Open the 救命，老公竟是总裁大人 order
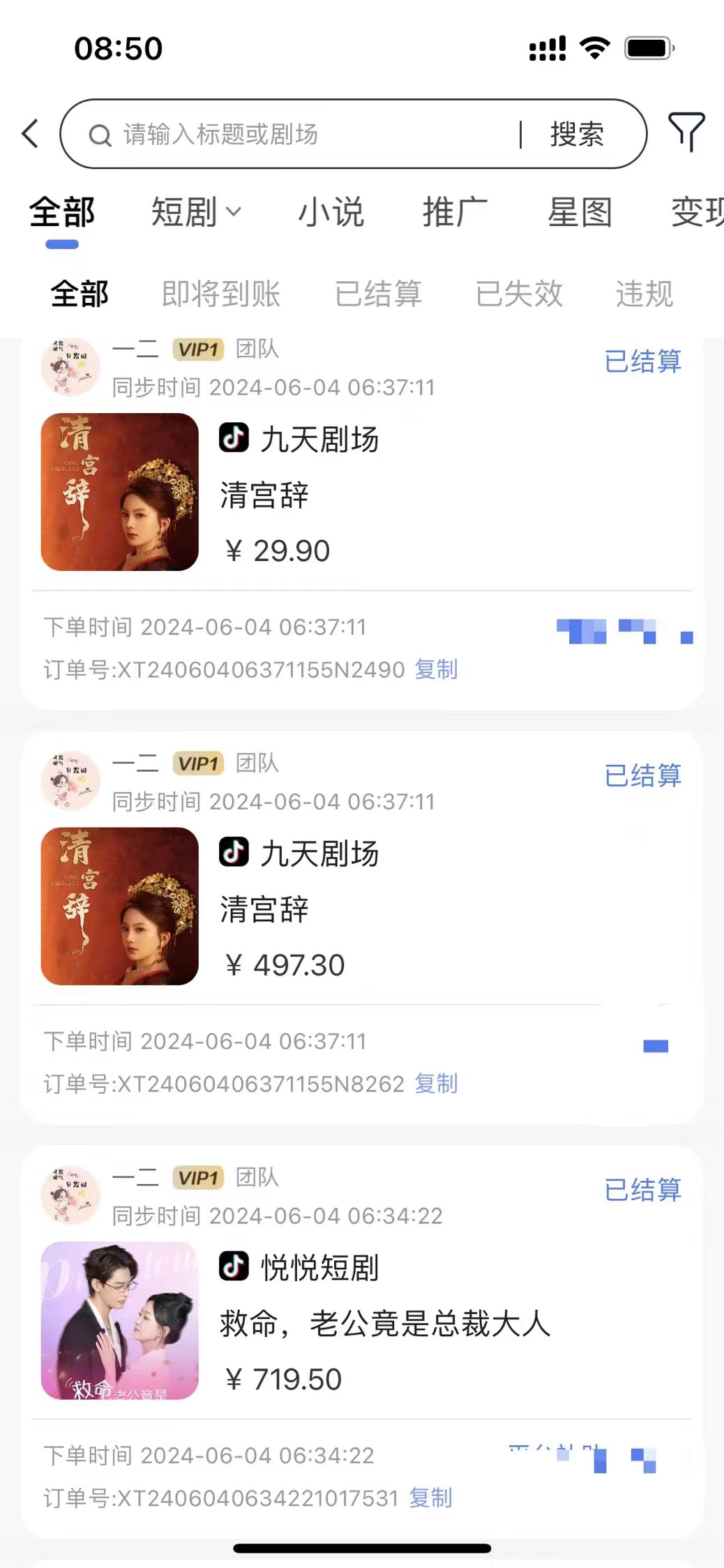 tap(363, 1322)
